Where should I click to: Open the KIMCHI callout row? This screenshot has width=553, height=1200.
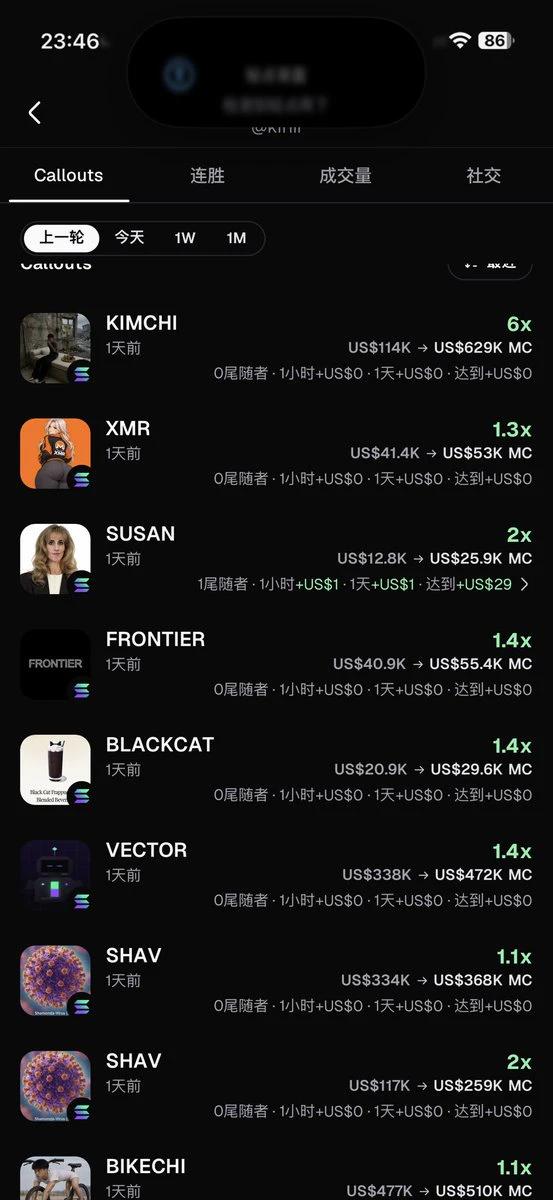276,348
